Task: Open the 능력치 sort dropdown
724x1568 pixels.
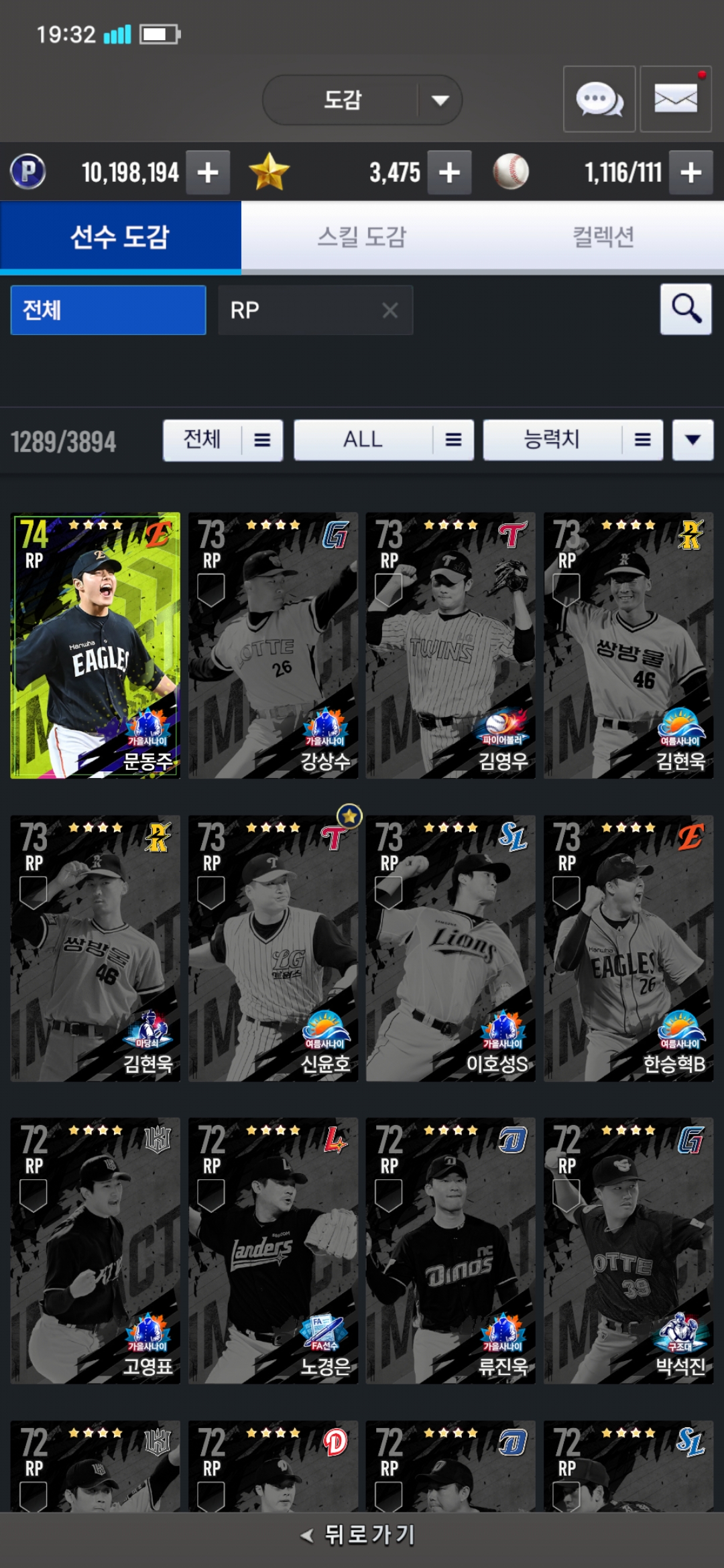Action: [x=572, y=440]
